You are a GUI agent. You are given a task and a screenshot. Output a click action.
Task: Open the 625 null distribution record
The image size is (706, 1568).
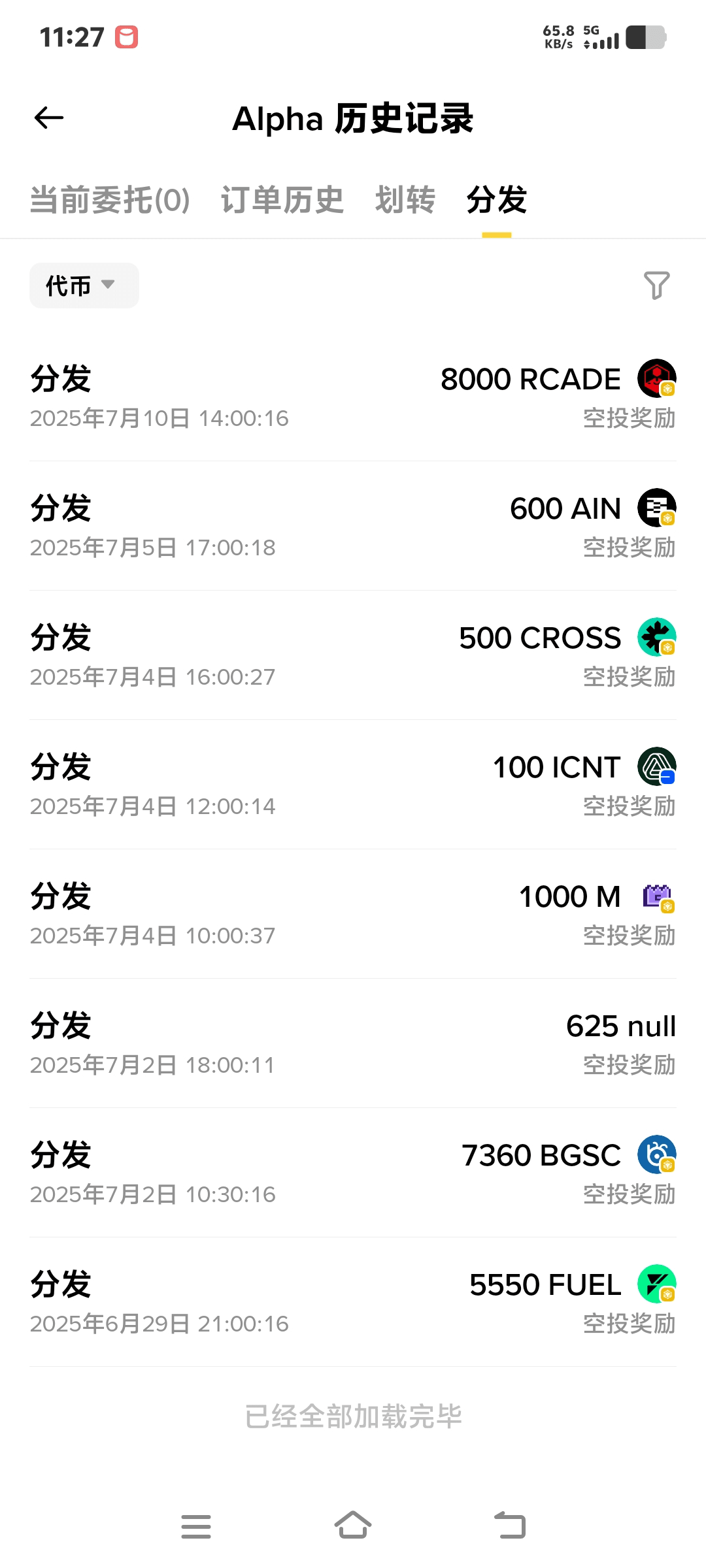coord(353,1043)
